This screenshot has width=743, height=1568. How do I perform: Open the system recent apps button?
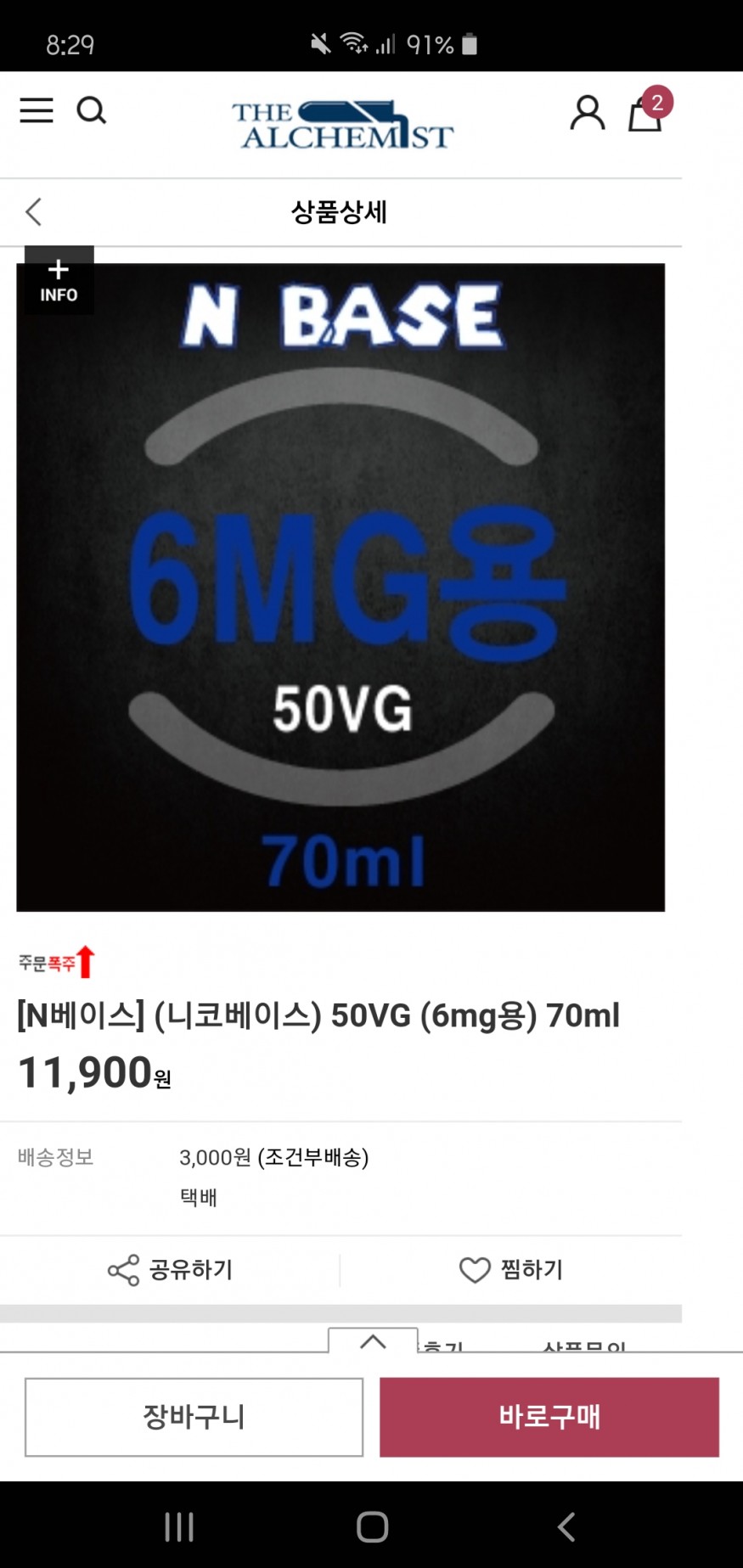[x=179, y=1526]
